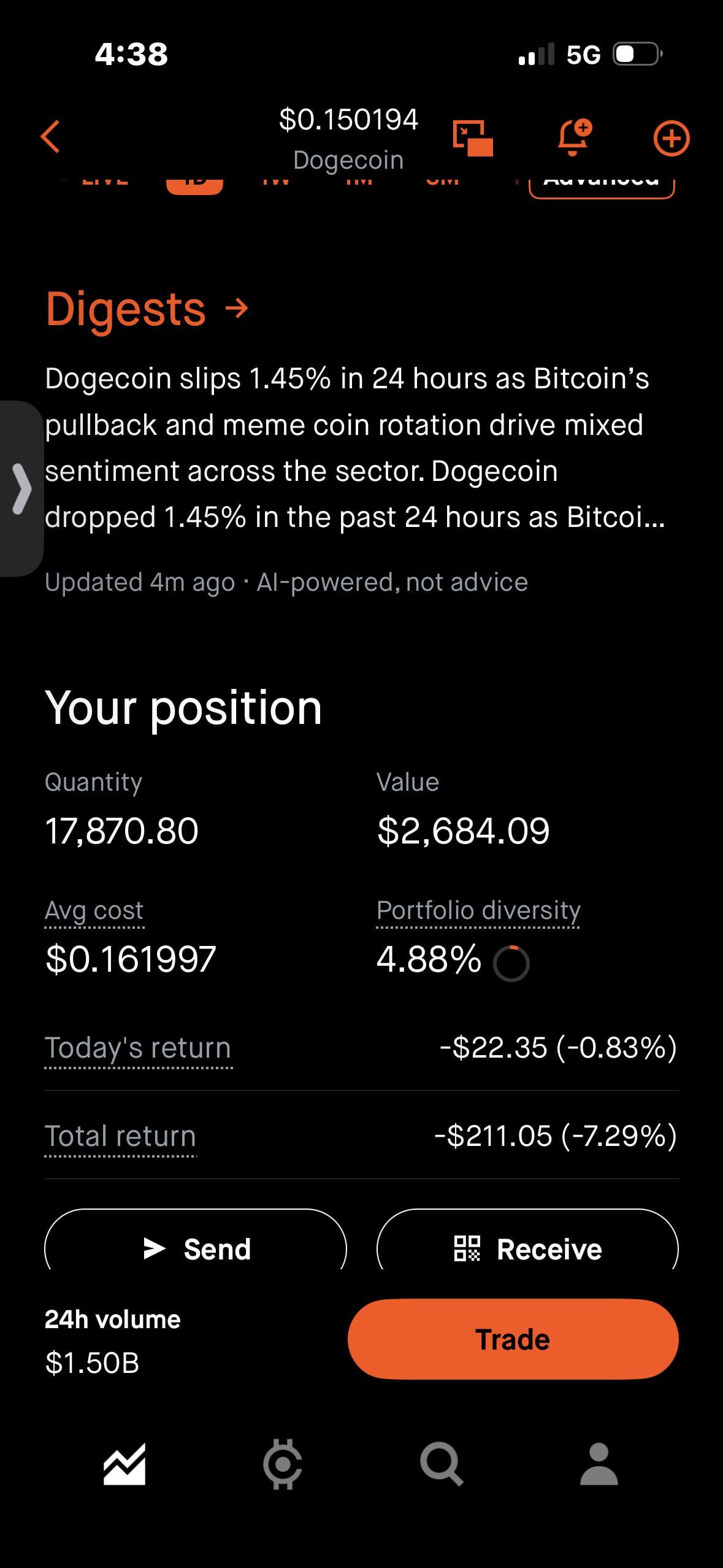
Task: Explain Total return
Action: pyautogui.click(x=120, y=1136)
